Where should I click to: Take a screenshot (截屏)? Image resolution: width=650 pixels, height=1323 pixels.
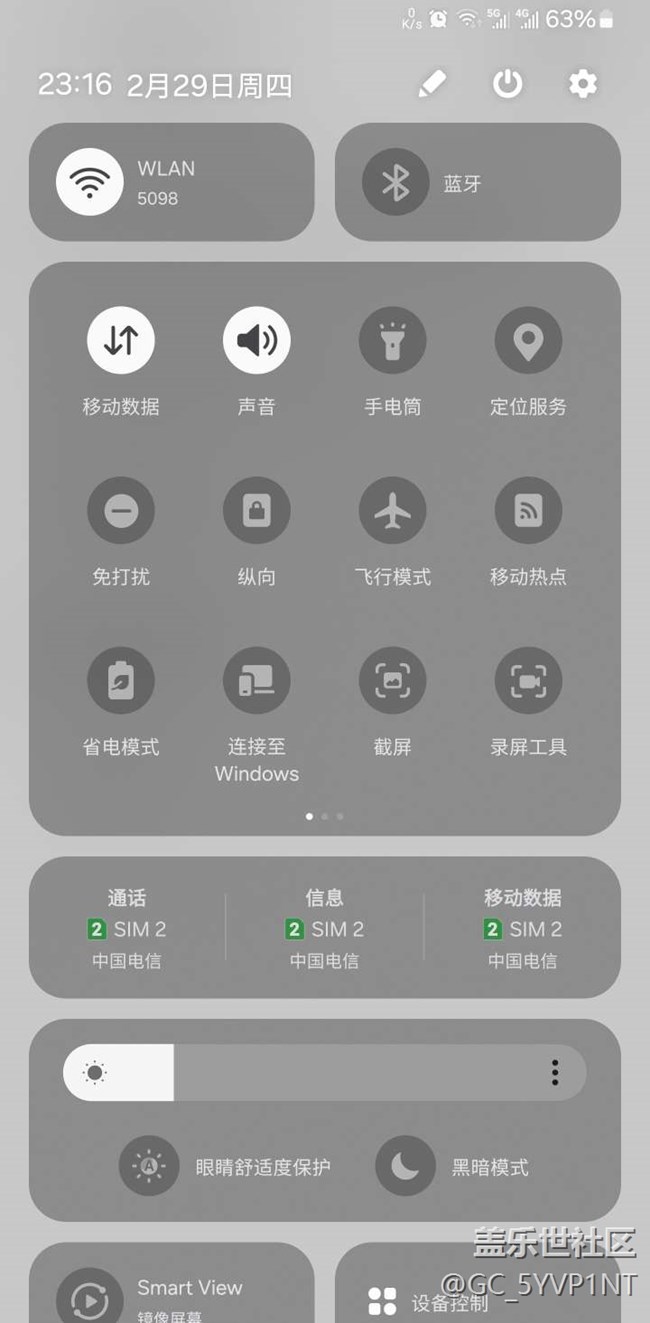pyautogui.click(x=393, y=681)
